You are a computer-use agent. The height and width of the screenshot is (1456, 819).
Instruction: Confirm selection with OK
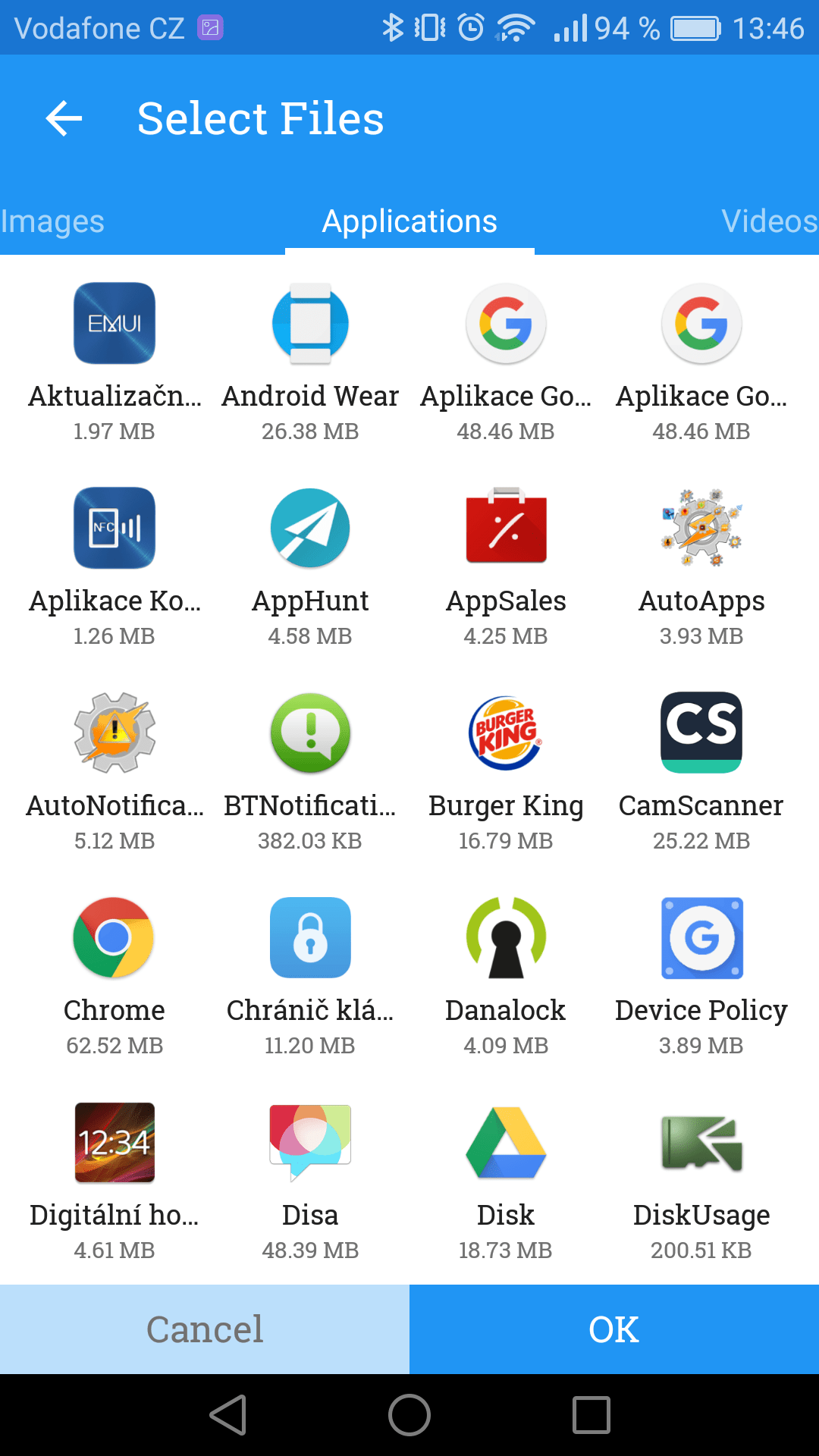click(x=614, y=1329)
